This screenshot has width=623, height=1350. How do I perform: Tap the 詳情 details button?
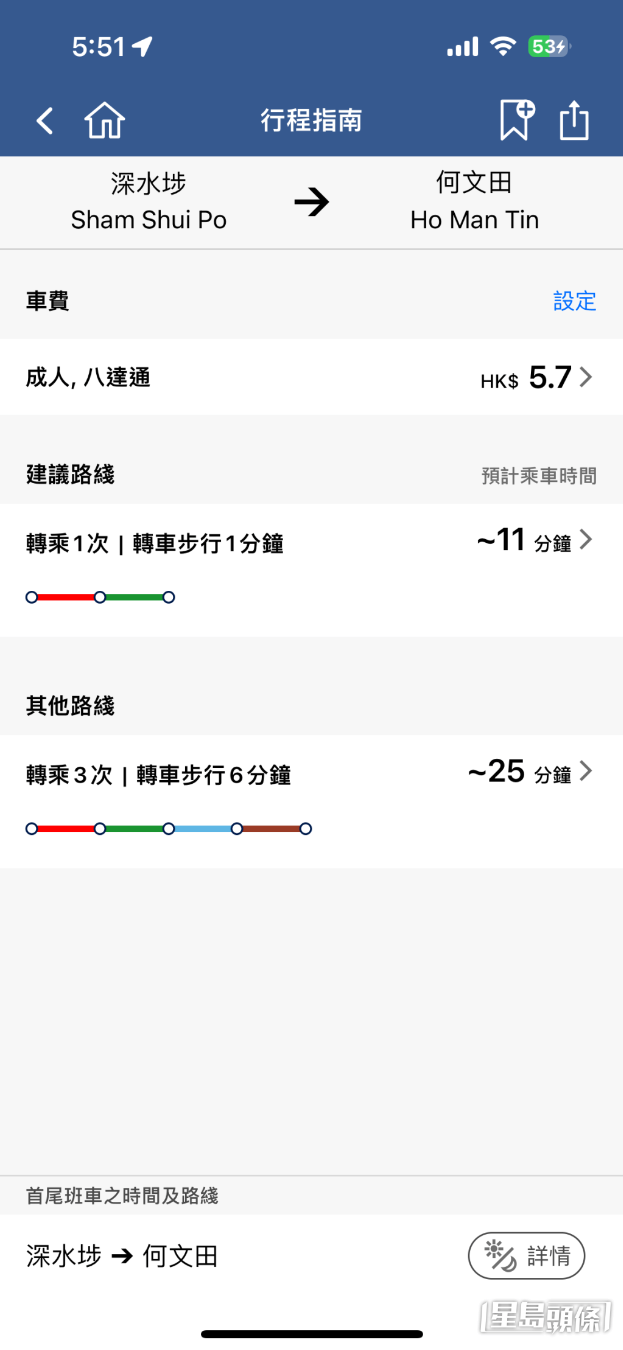(526, 1256)
